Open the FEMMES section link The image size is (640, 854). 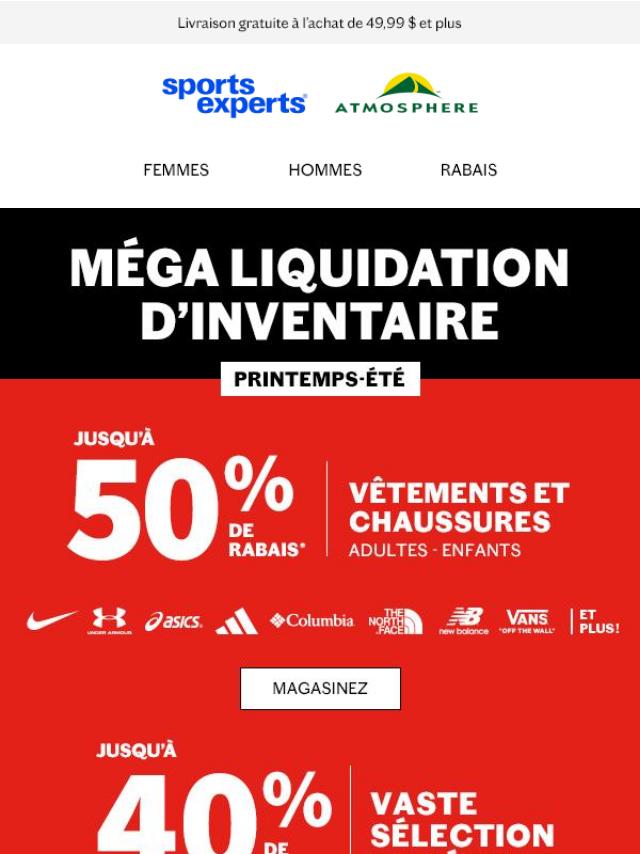click(176, 170)
